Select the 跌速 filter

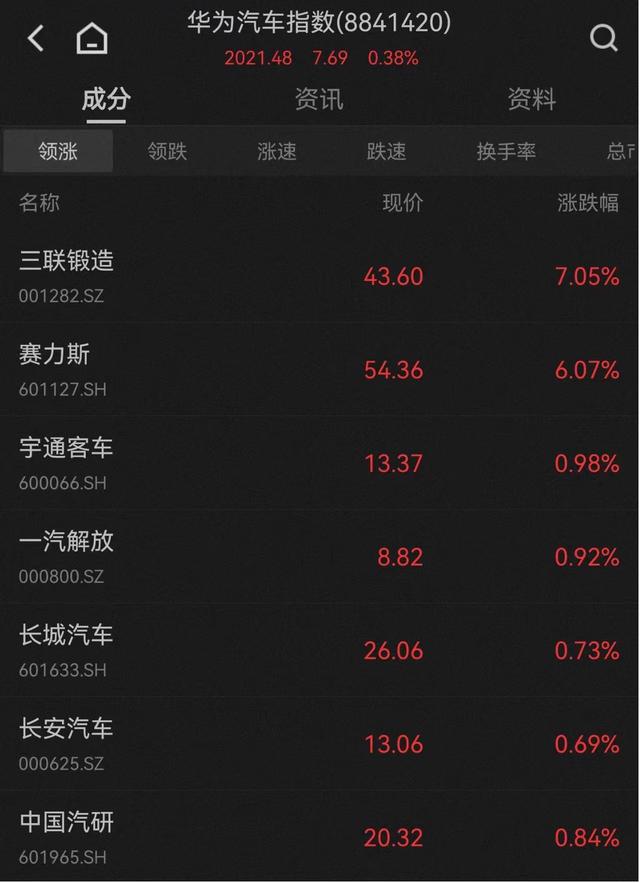click(386, 152)
